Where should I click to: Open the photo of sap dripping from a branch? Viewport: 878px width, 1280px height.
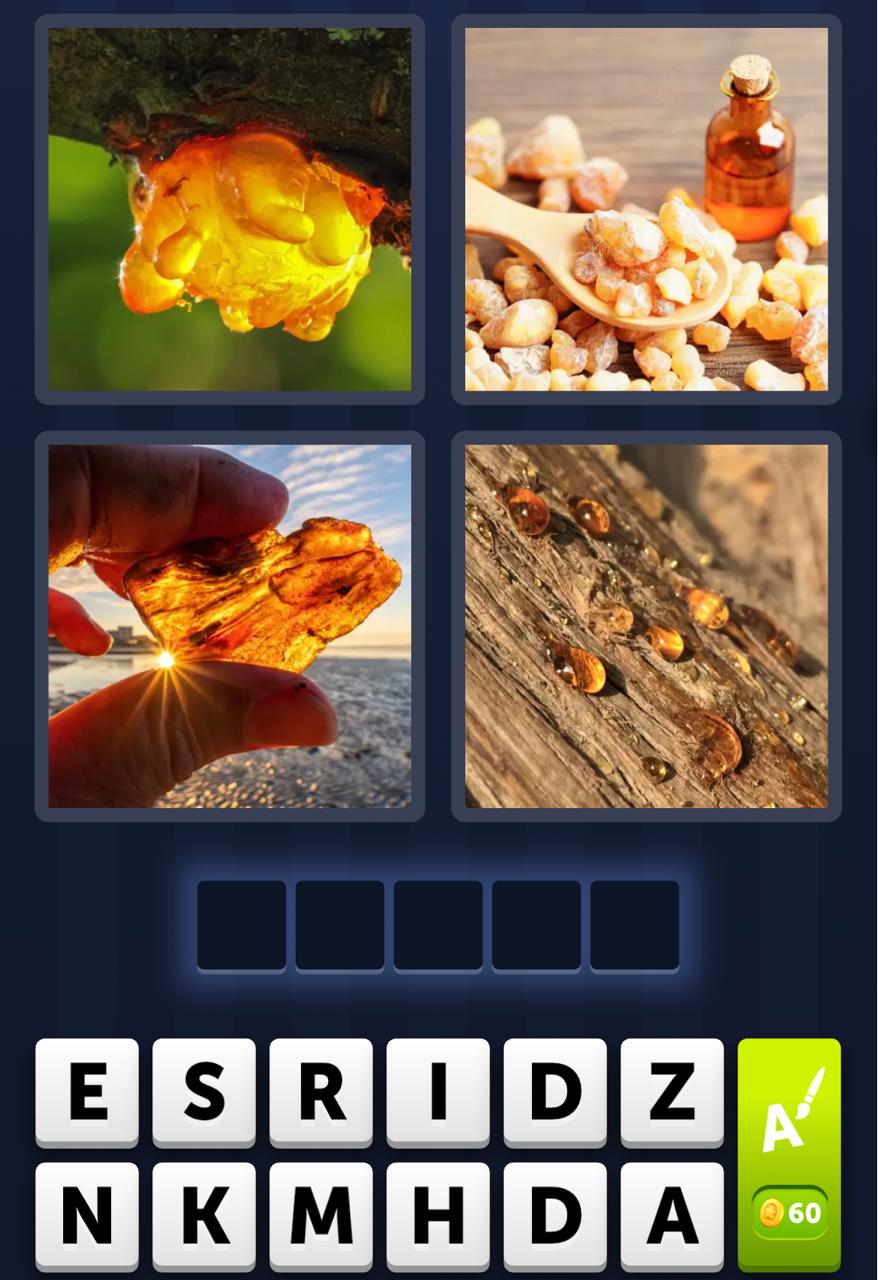(x=229, y=209)
